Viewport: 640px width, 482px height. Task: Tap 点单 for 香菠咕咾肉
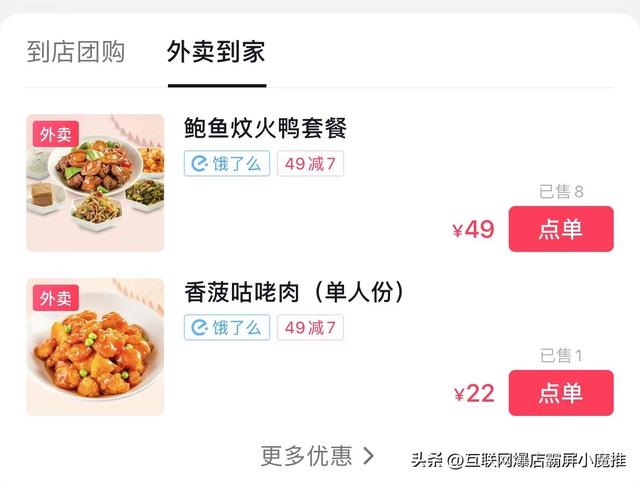tap(560, 393)
